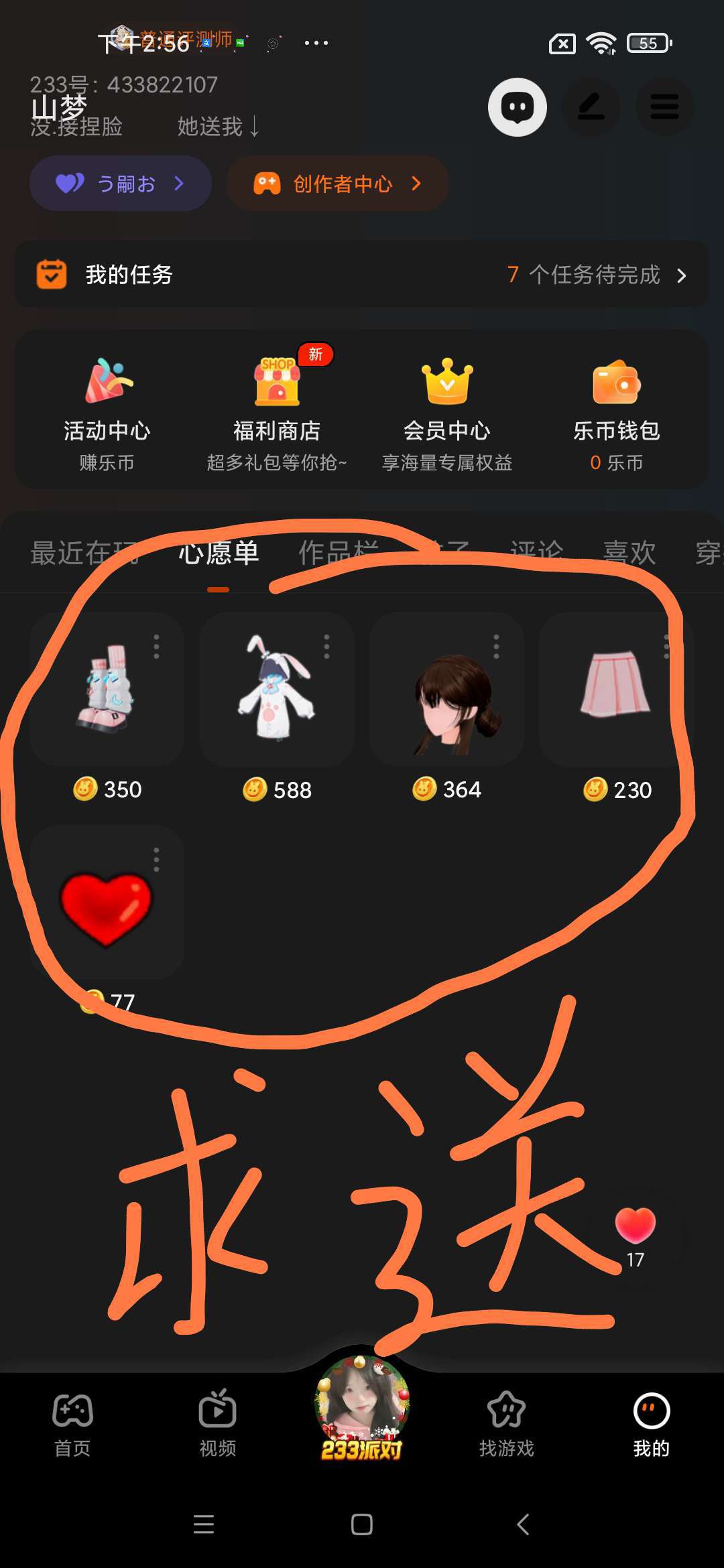Enter 233派对 from the bottom bar

[x=362, y=1407]
